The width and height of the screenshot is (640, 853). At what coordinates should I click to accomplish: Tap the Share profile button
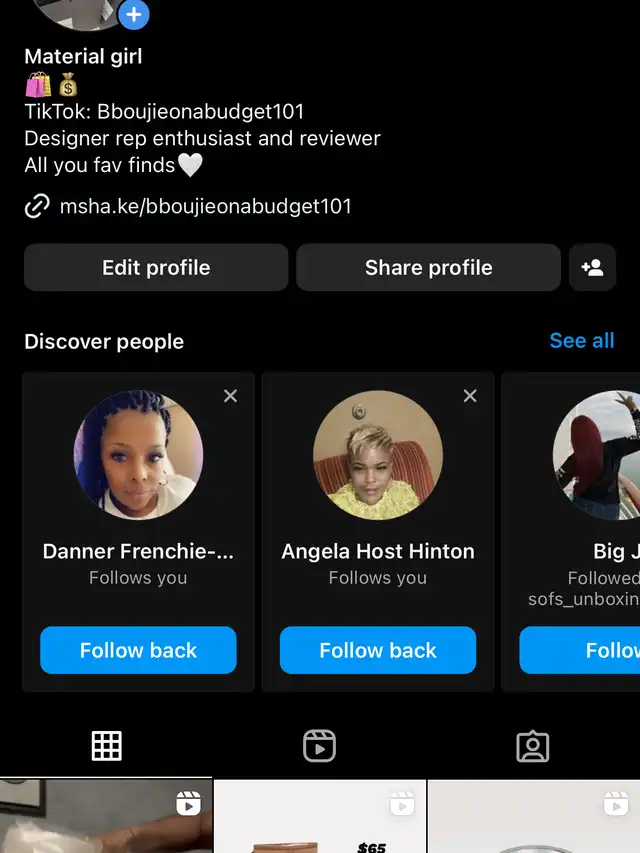[428, 268]
